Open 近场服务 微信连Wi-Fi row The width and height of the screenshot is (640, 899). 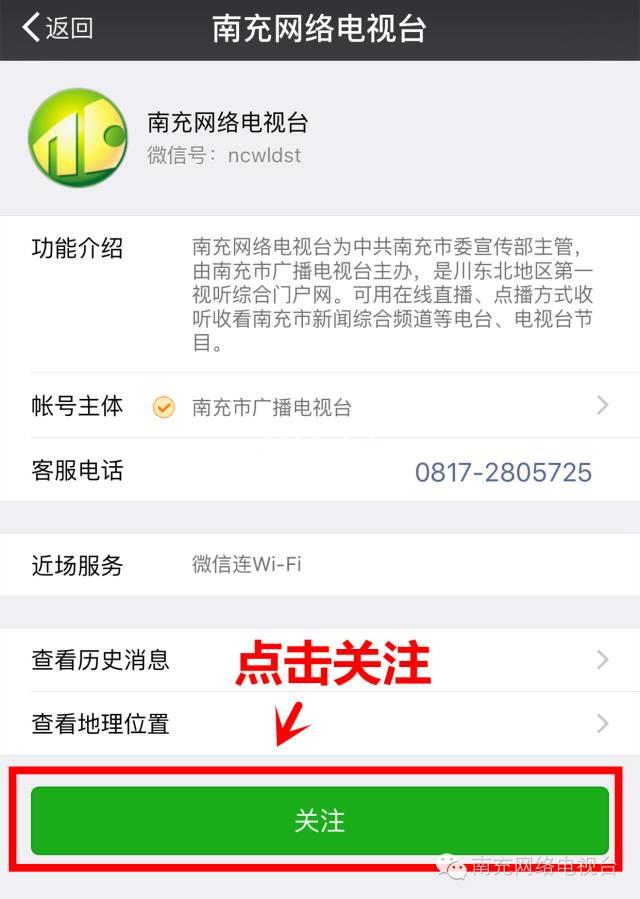point(320,565)
